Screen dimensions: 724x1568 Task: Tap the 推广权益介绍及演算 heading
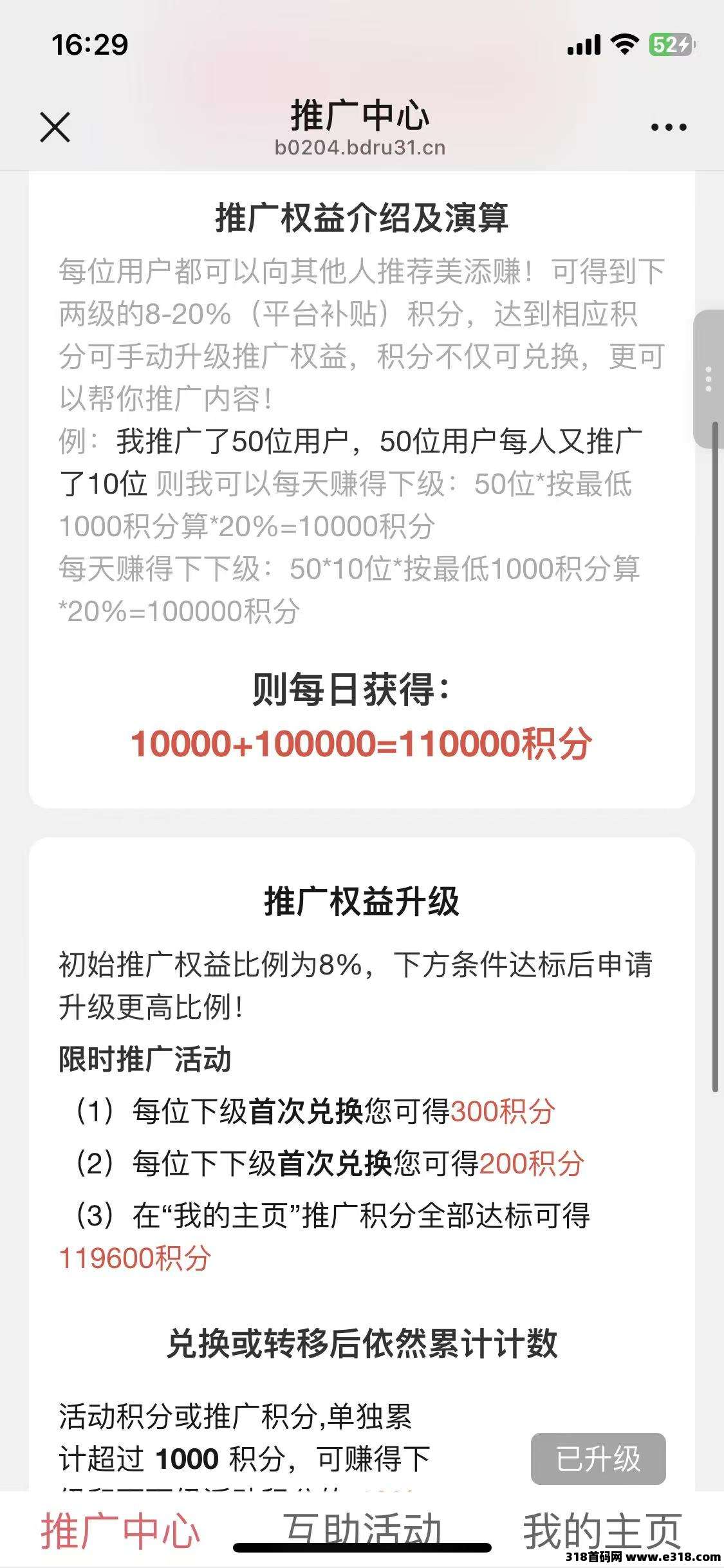pos(362,217)
